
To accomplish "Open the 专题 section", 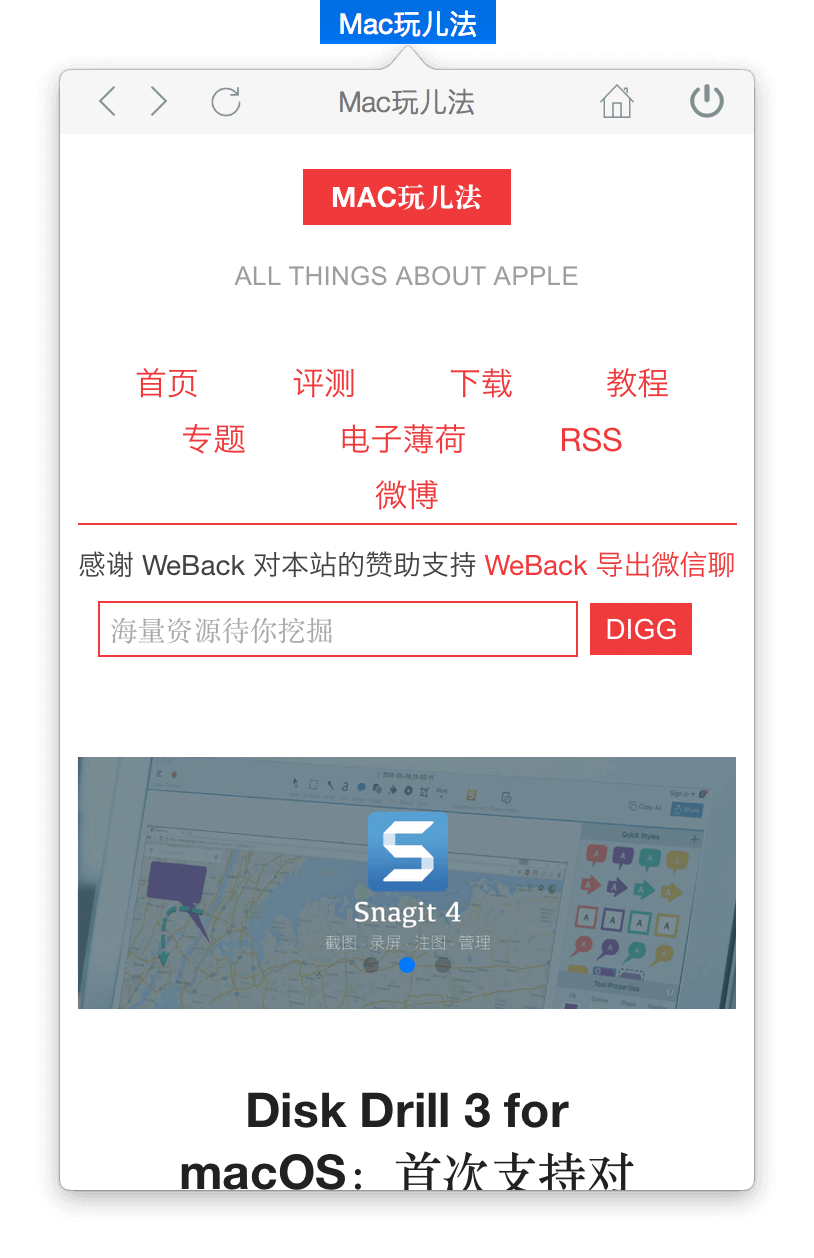I will [214, 439].
